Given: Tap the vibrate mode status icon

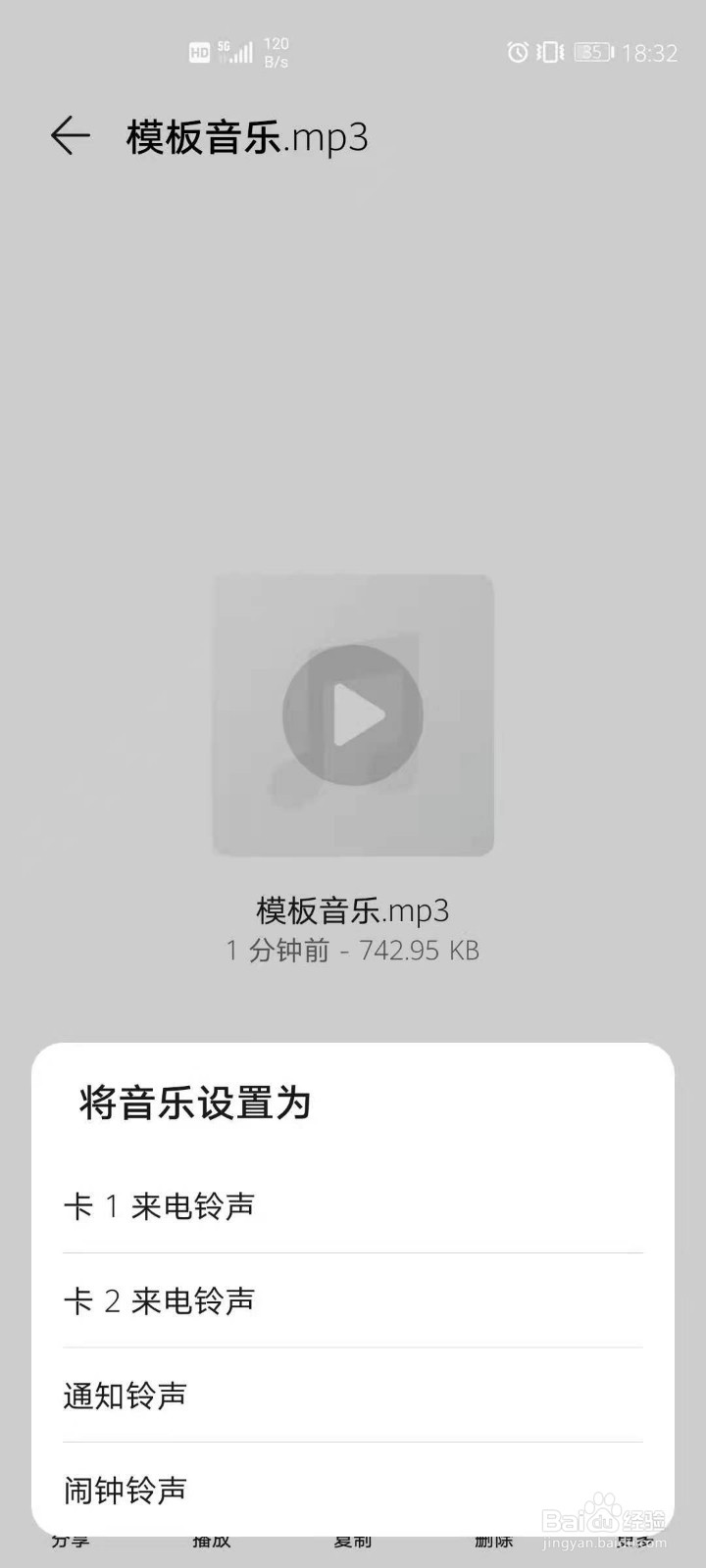Looking at the screenshot, I should (x=549, y=52).
